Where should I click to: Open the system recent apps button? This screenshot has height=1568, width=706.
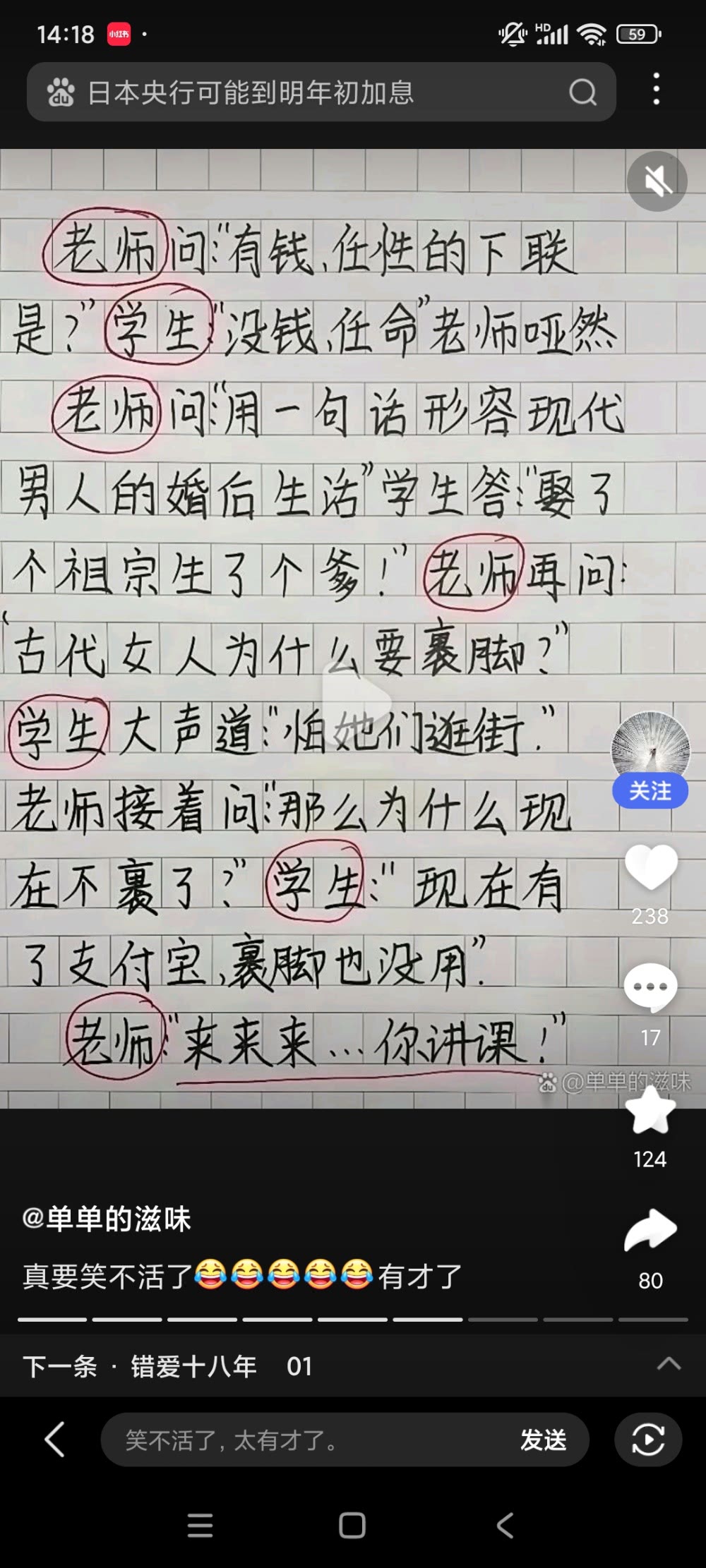coord(201,1525)
